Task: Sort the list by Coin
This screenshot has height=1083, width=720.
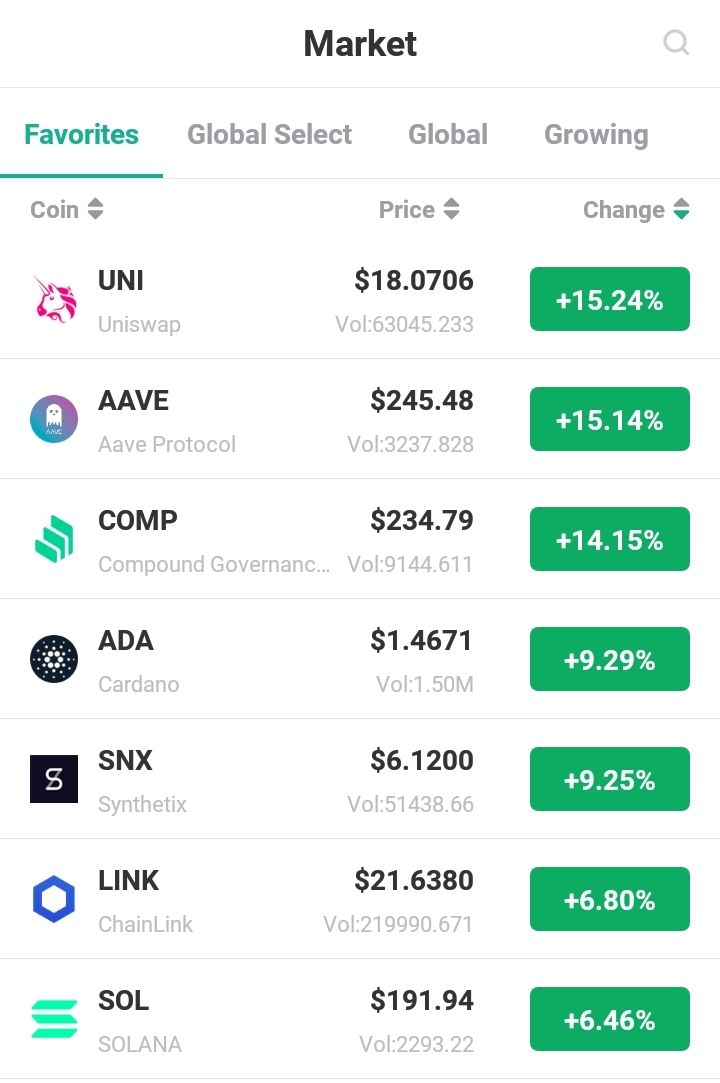Action: coord(67,210)
